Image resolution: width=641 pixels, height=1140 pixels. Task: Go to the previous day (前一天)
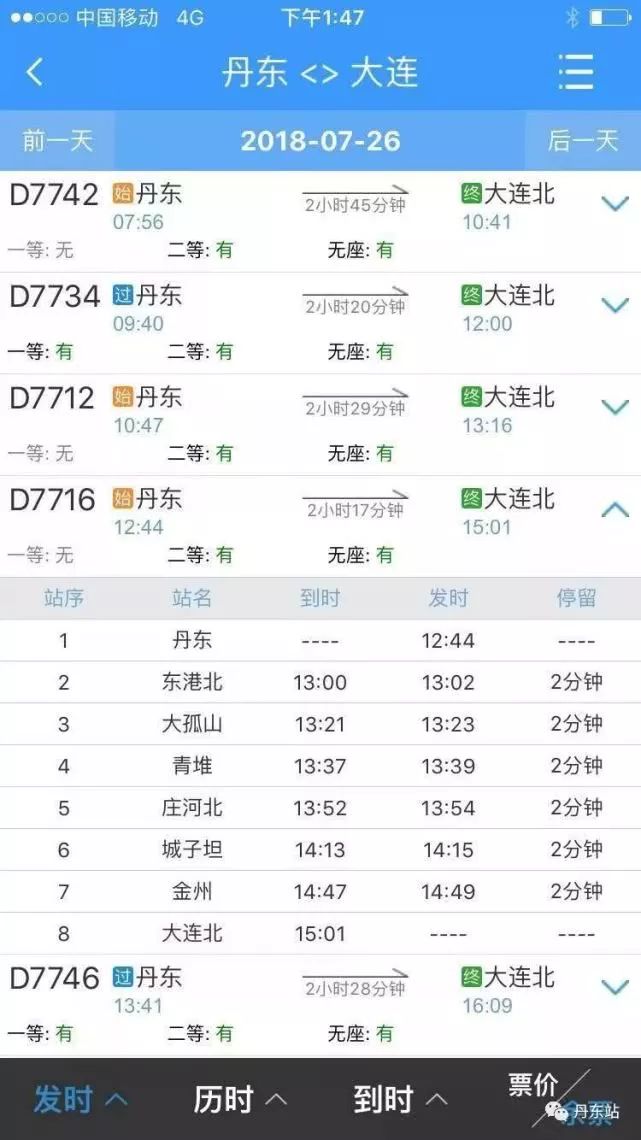click(x=57, y=140)
